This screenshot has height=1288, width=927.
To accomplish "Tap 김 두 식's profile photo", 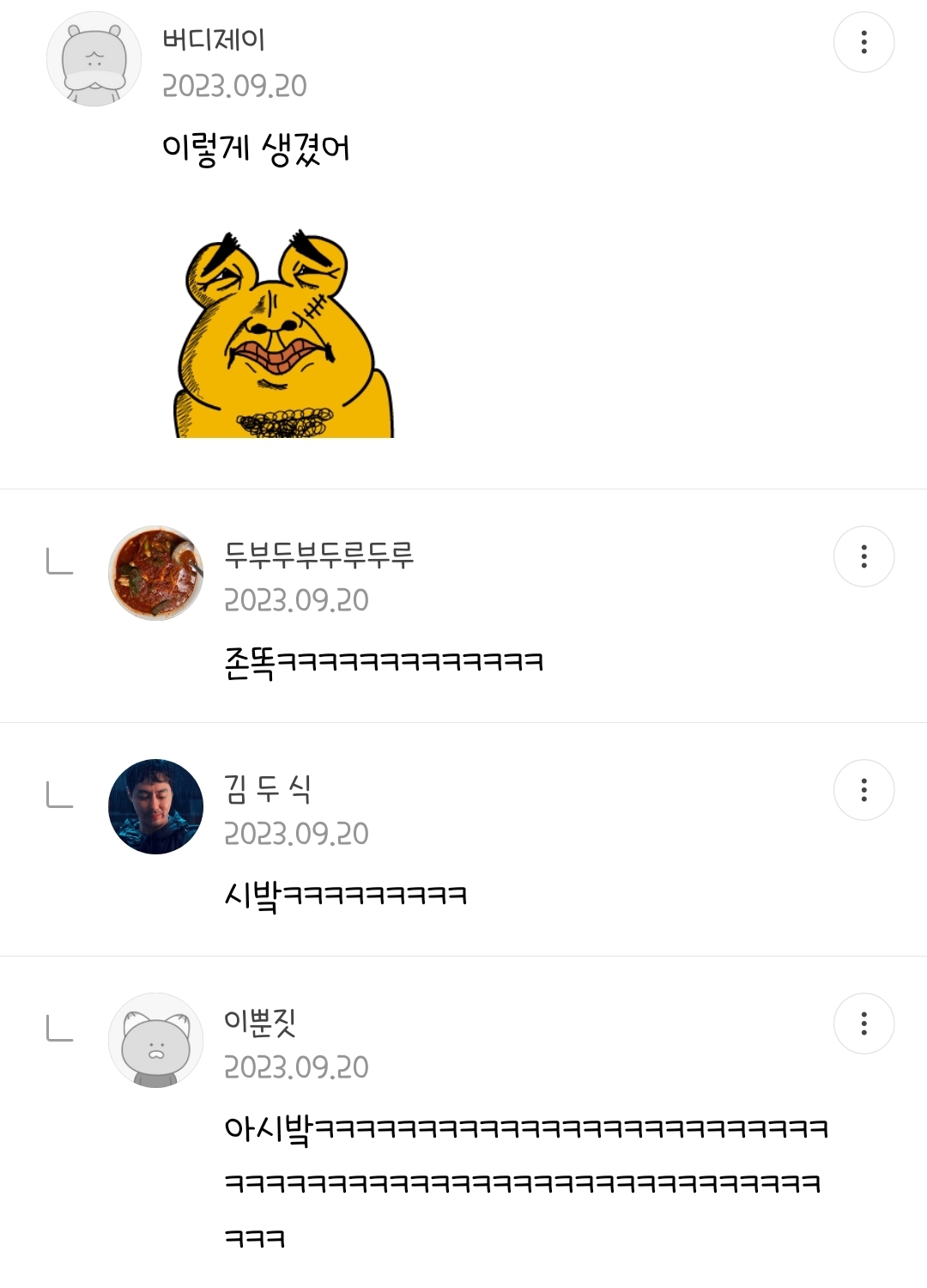I will click(x=155, y=806).
